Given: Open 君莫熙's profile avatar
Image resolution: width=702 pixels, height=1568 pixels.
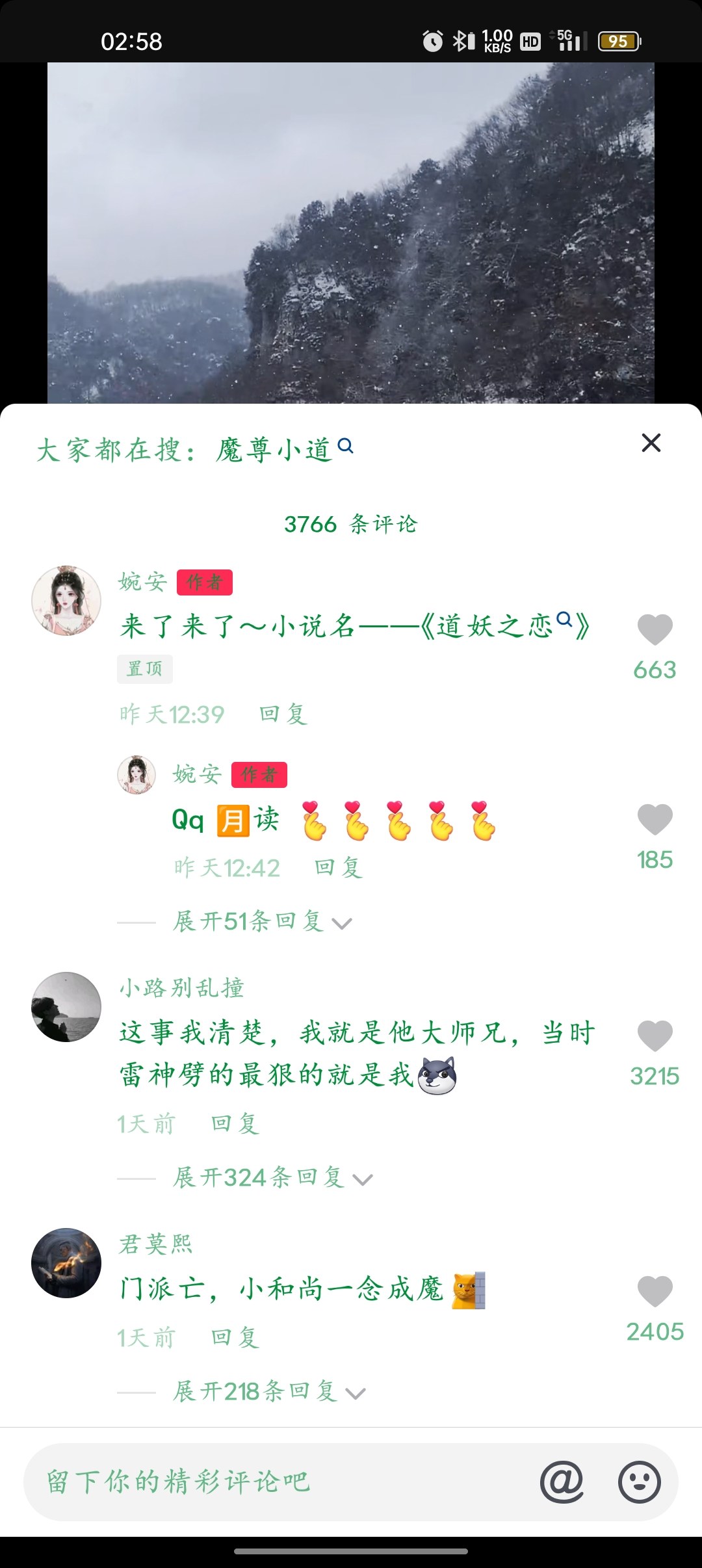Looking at the screenshot, I should click(x=66, y=1262).
